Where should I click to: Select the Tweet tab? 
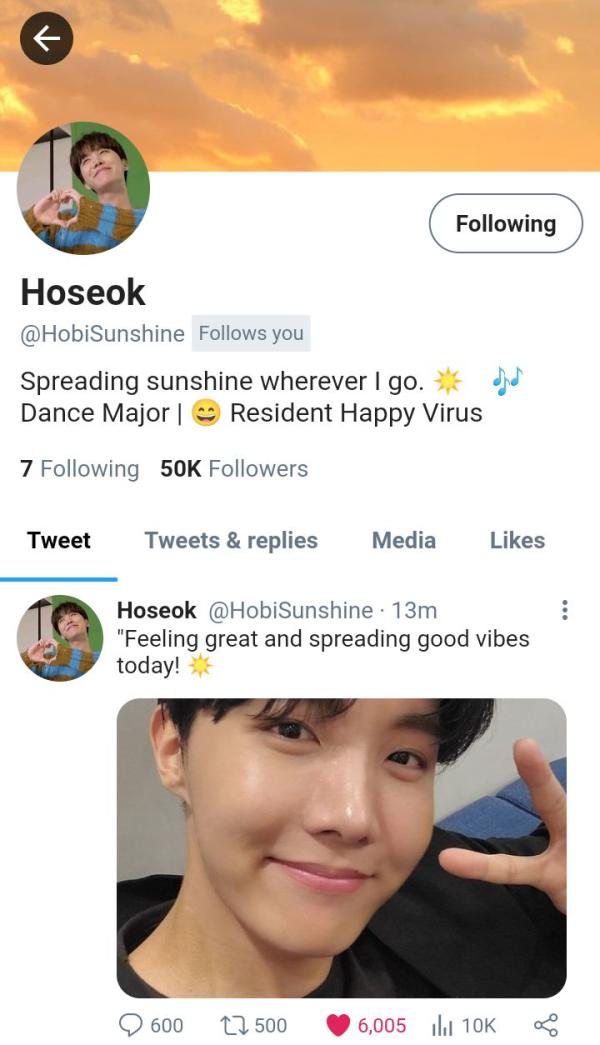[59, 541]
